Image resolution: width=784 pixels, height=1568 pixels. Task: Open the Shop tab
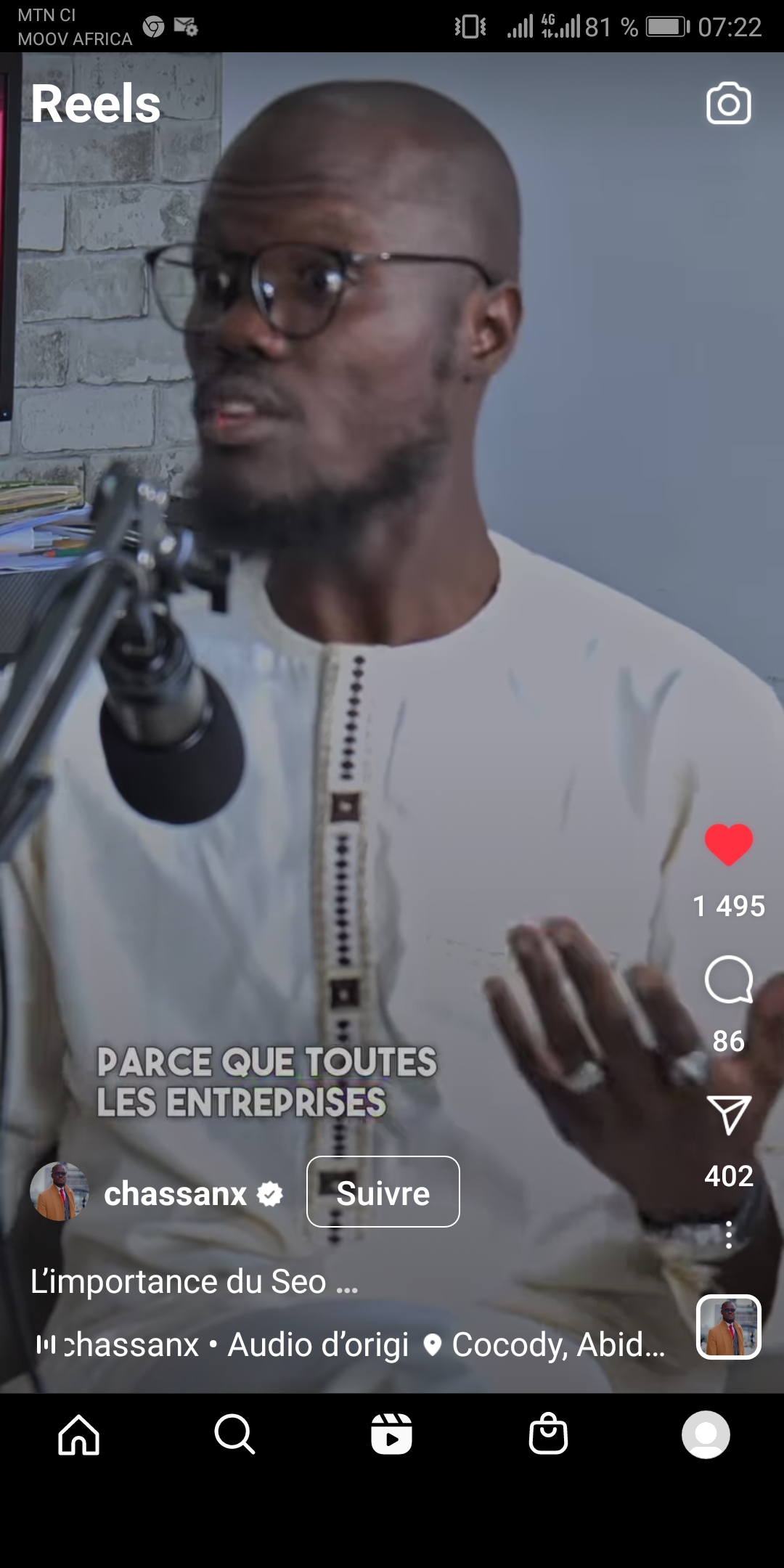pos(548,1435)
